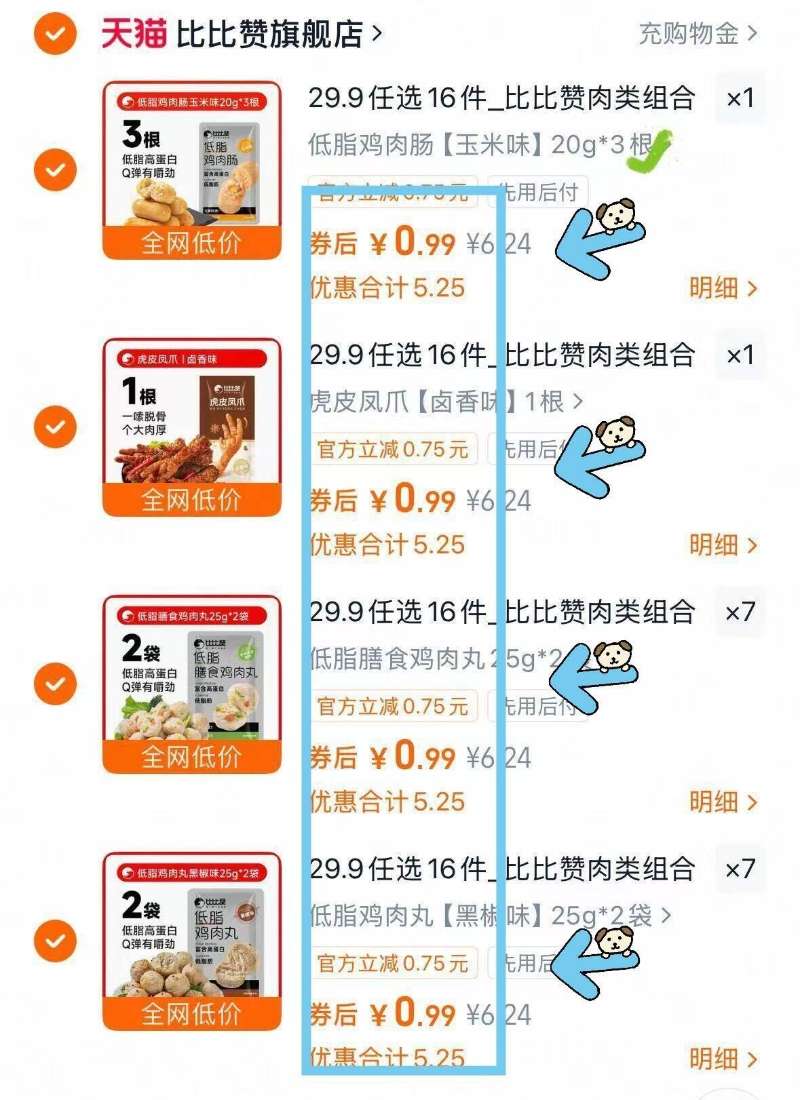This screenshot has height=1100, width=800.
Task: Expand 明细 for the 虎皮凤爪 item
Action: (715, 545)
